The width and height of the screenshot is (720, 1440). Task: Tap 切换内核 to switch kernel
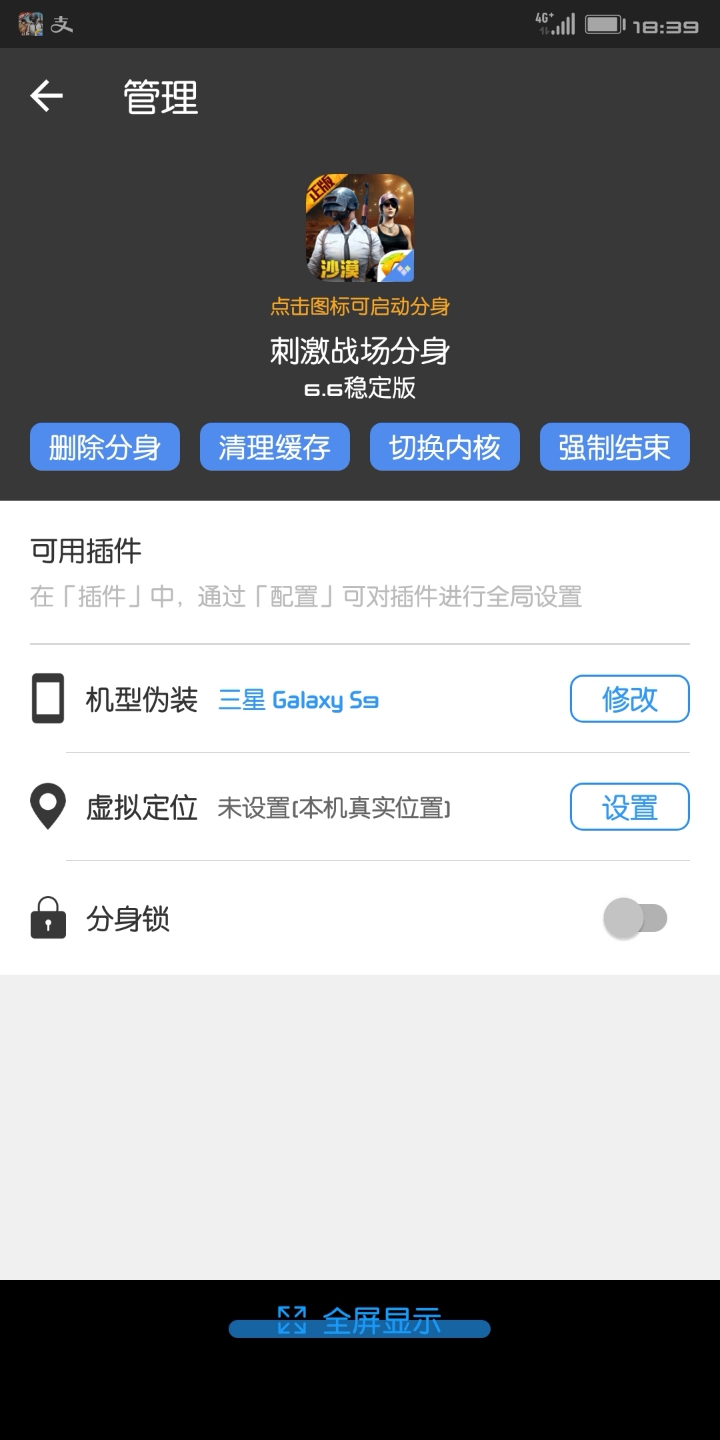444,447
